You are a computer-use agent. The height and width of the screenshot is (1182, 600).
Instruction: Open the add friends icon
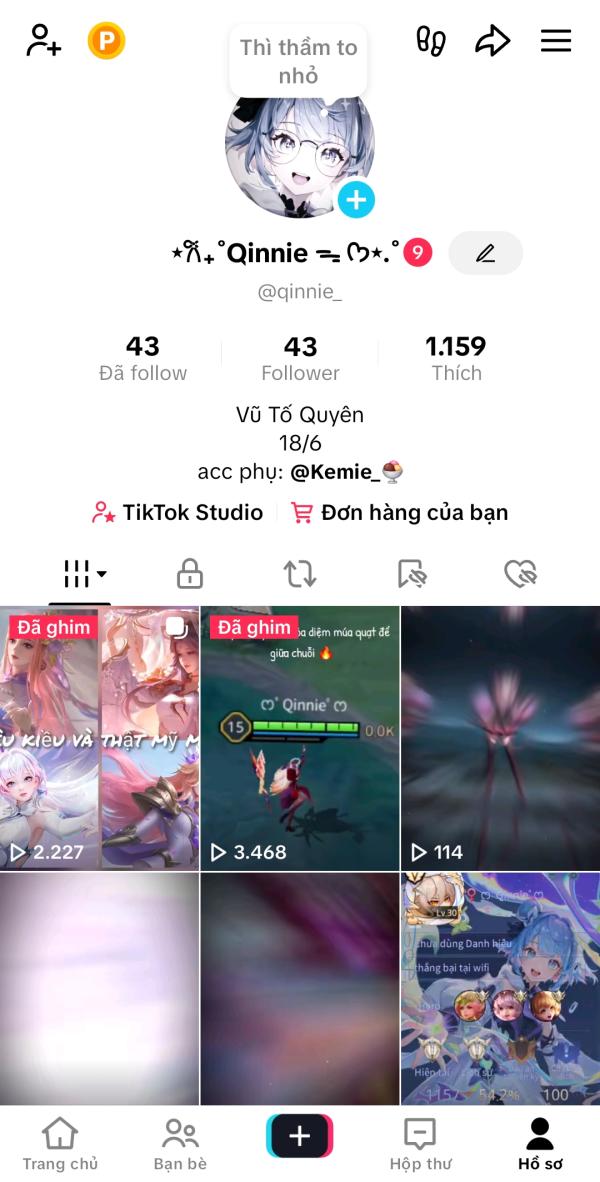click(x=44, y=40)
